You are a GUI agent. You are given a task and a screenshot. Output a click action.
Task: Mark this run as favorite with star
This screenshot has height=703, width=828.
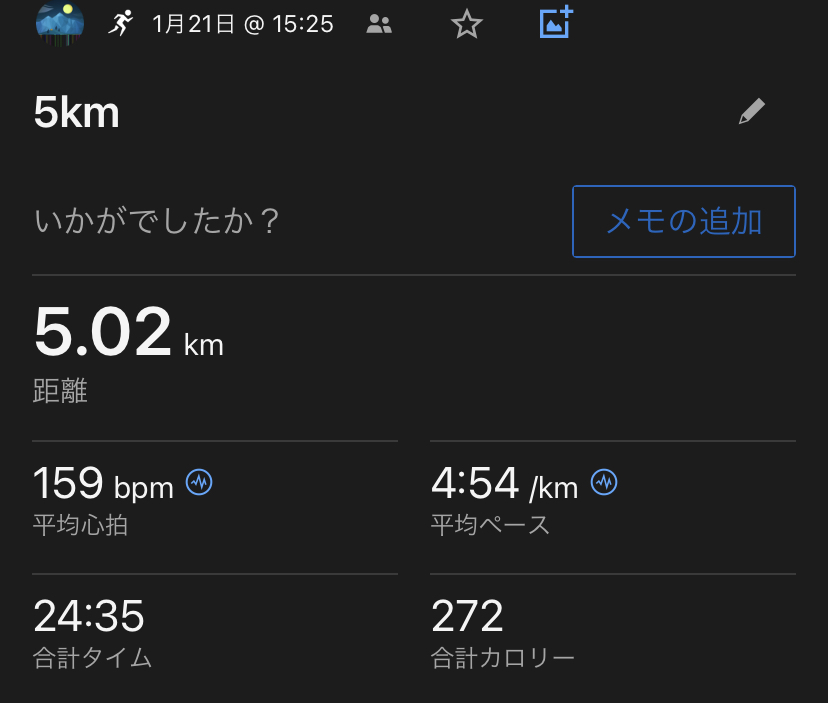pyautogui.click(x=466, y=24)
